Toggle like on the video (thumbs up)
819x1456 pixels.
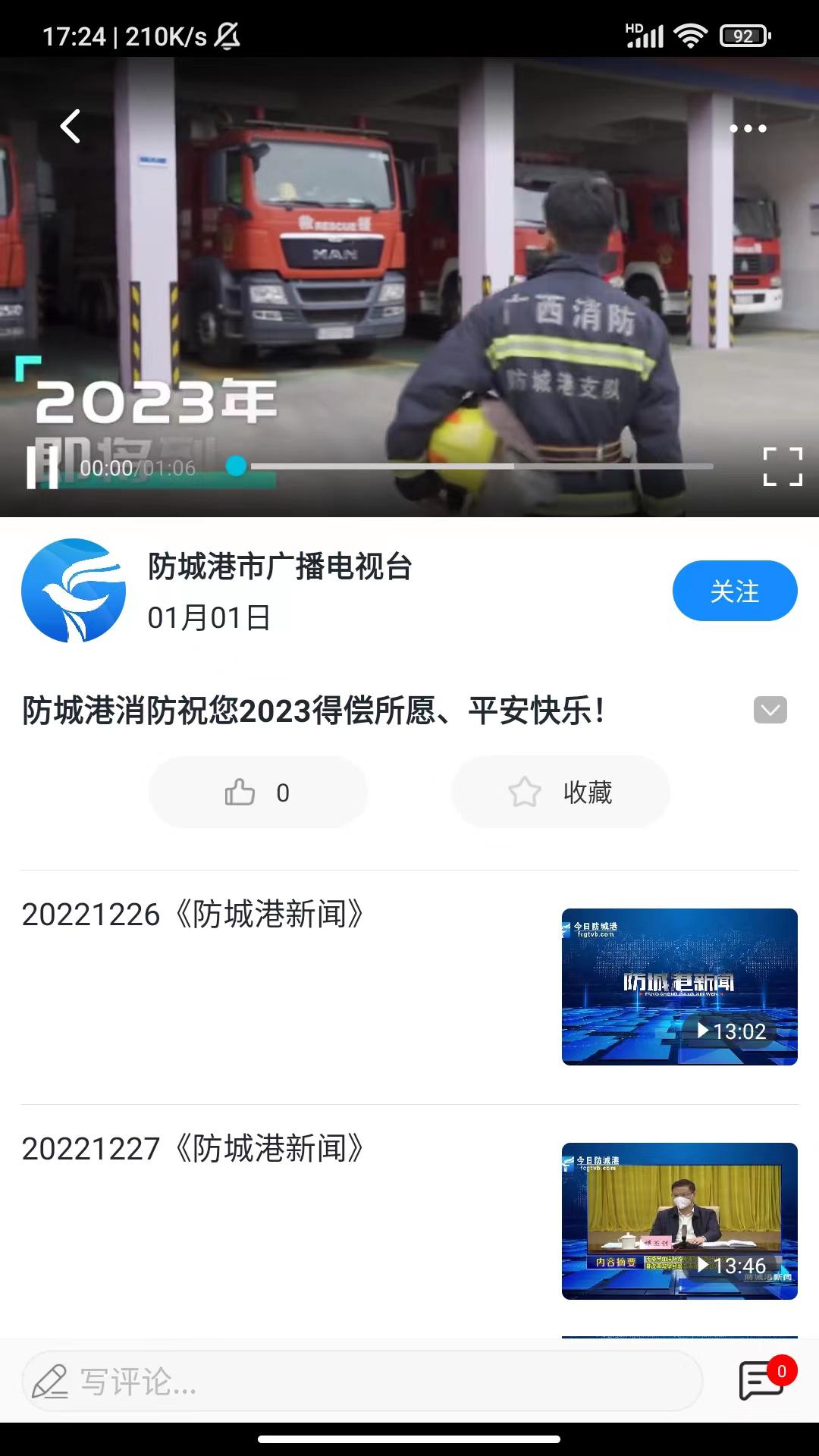(258, 792)
